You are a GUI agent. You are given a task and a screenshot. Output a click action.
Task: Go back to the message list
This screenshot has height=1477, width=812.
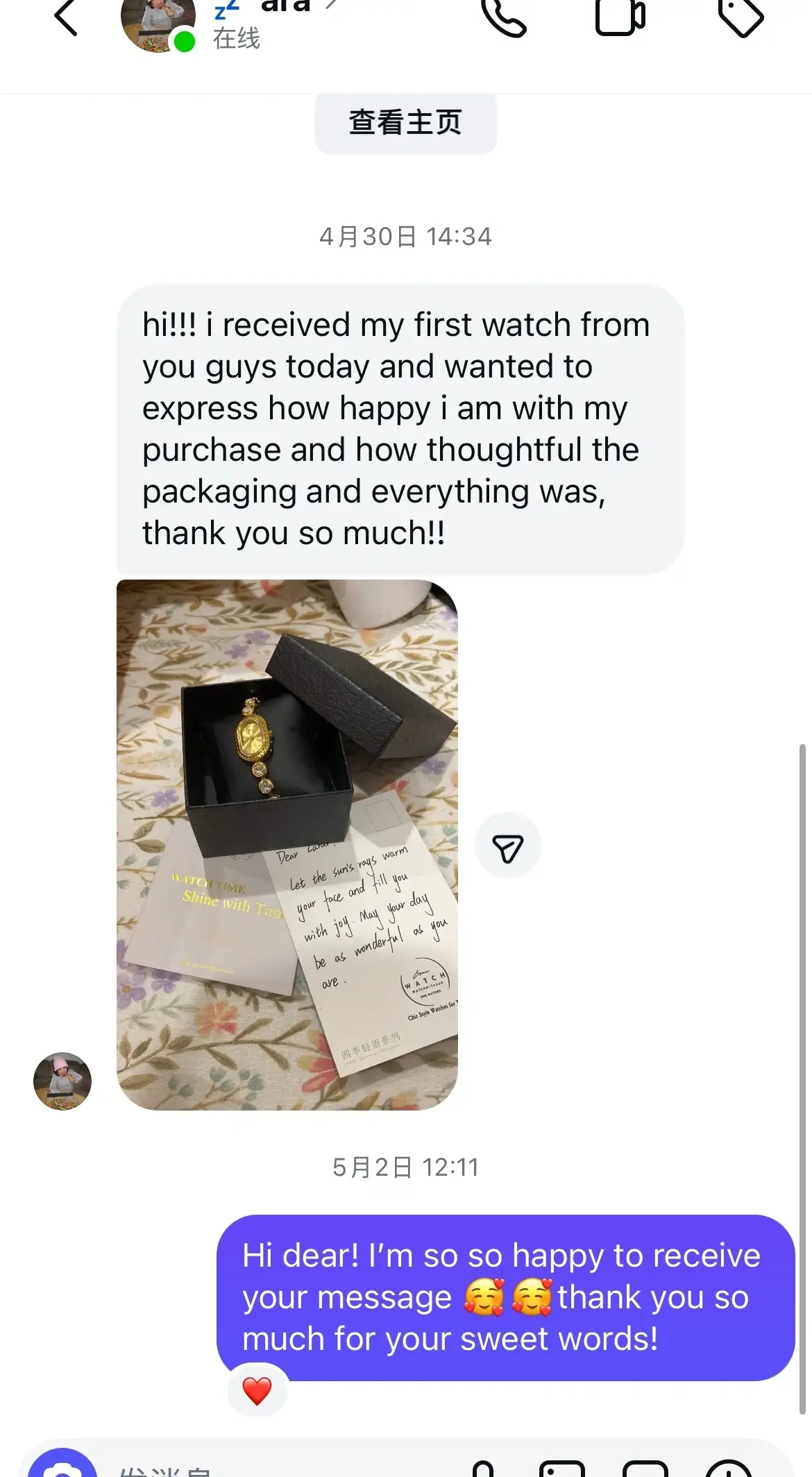point(67,18)
